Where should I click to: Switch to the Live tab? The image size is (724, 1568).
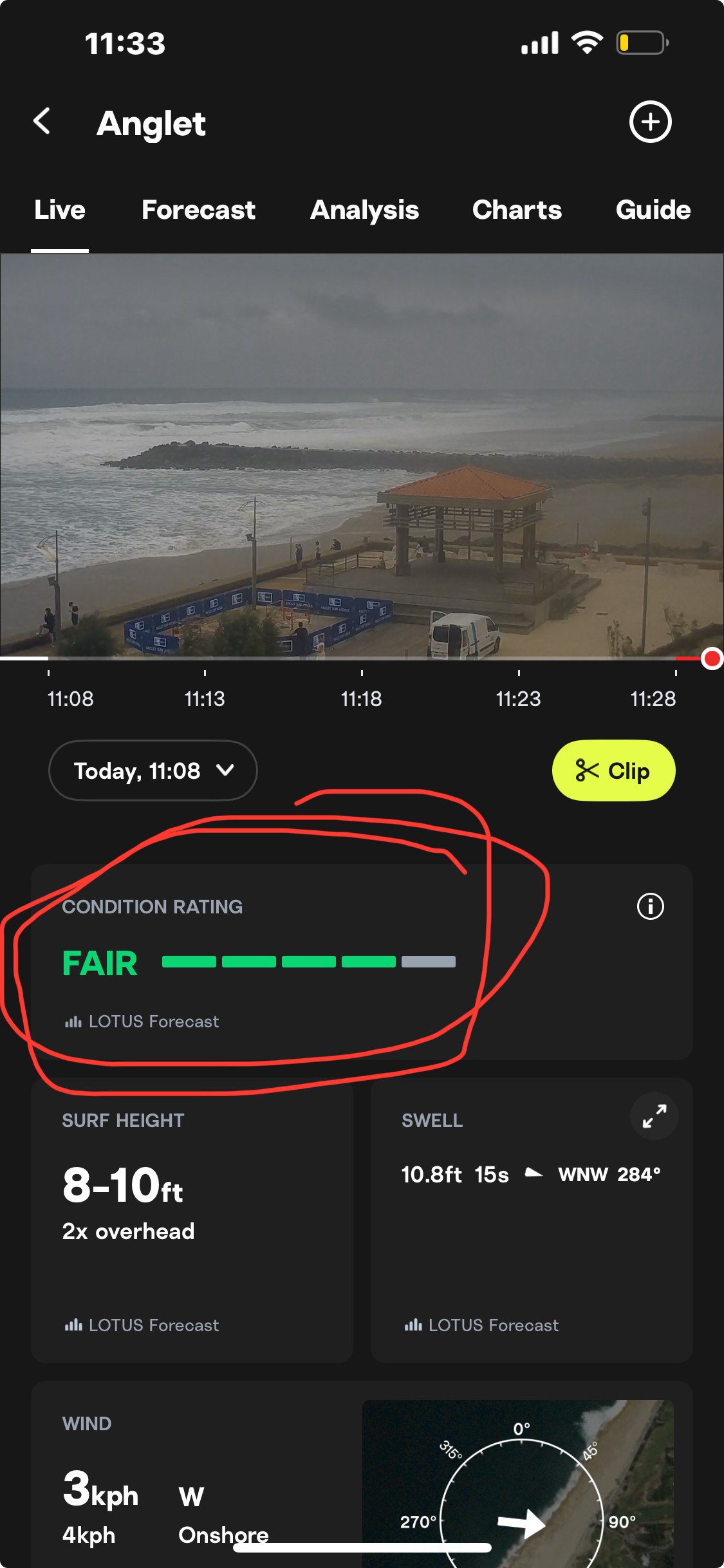(60, 210)
